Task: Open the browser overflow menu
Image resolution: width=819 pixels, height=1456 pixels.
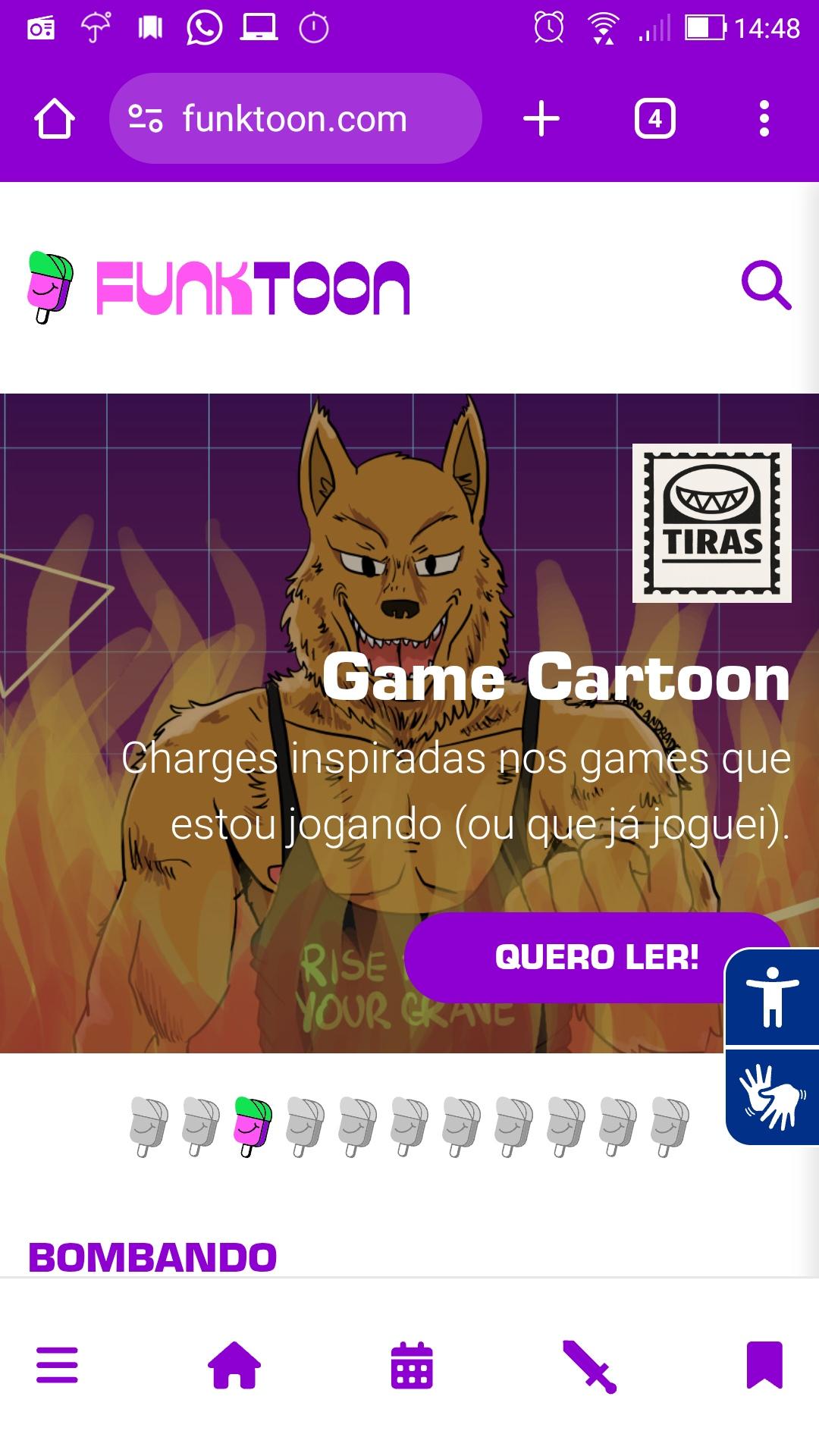Action: 764,119
